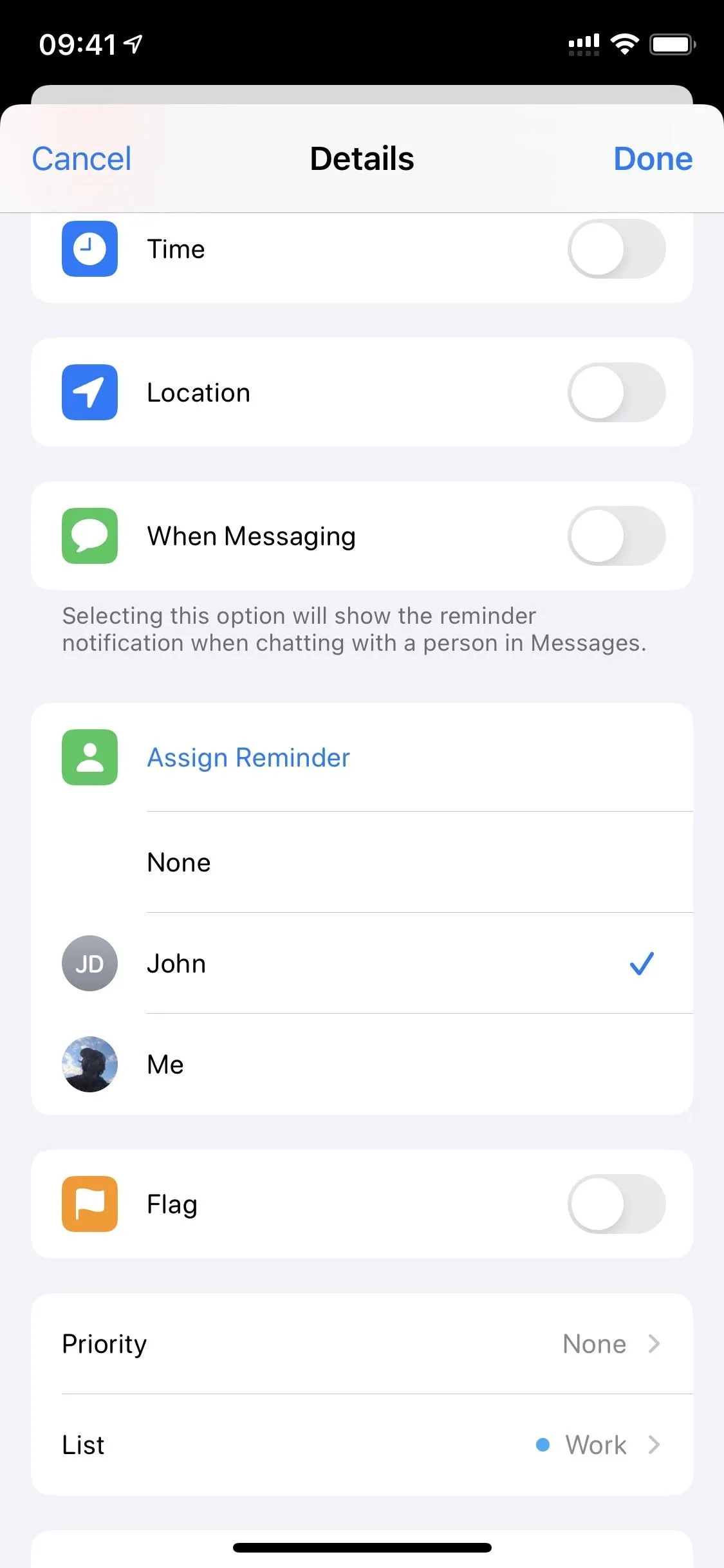Toggle When Messaging on
The width and height of the screenshot is (724, 1568).
click(617, 536)
